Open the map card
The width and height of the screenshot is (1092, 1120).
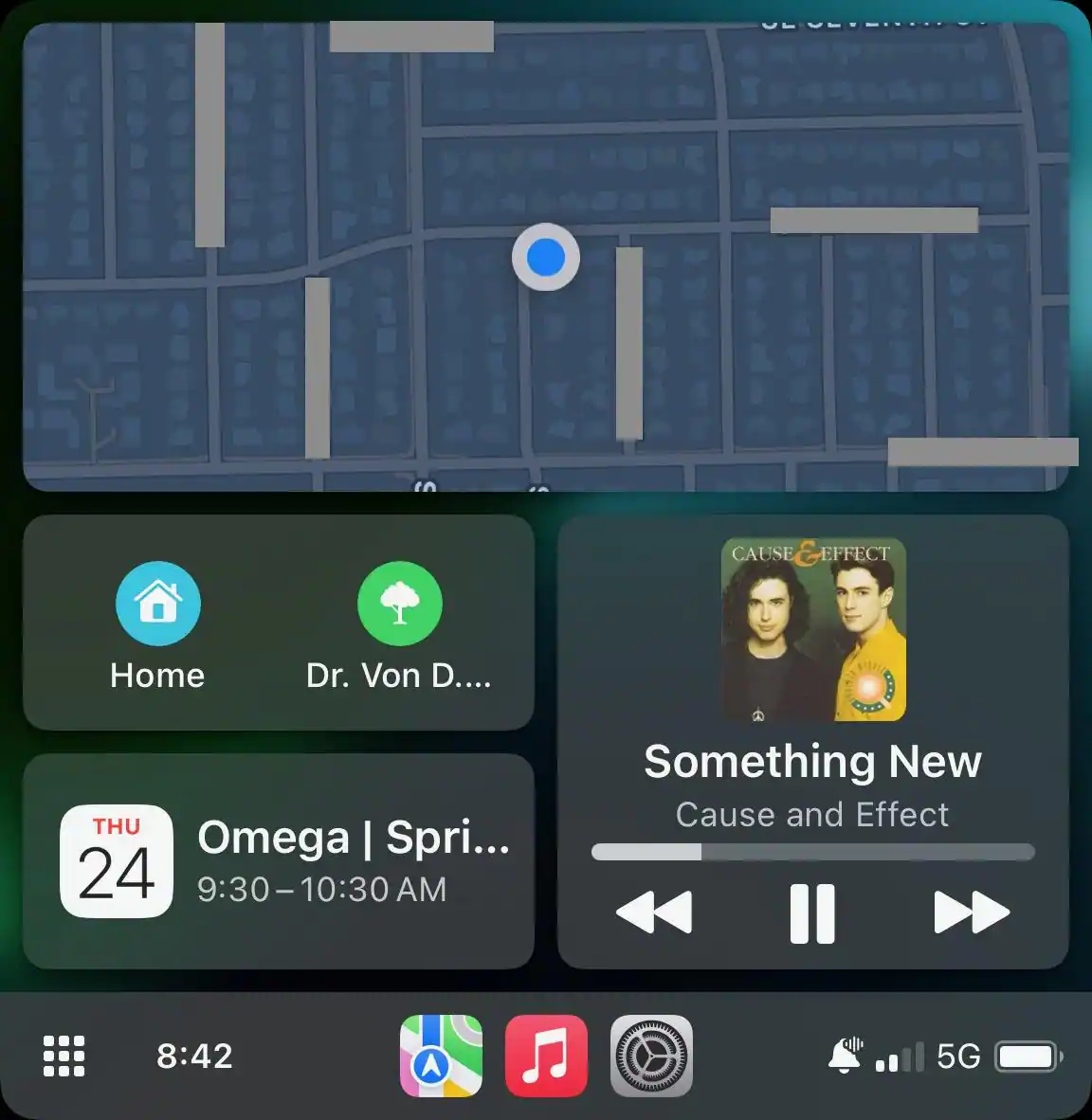pyautogui.click(x=545, y=256)
